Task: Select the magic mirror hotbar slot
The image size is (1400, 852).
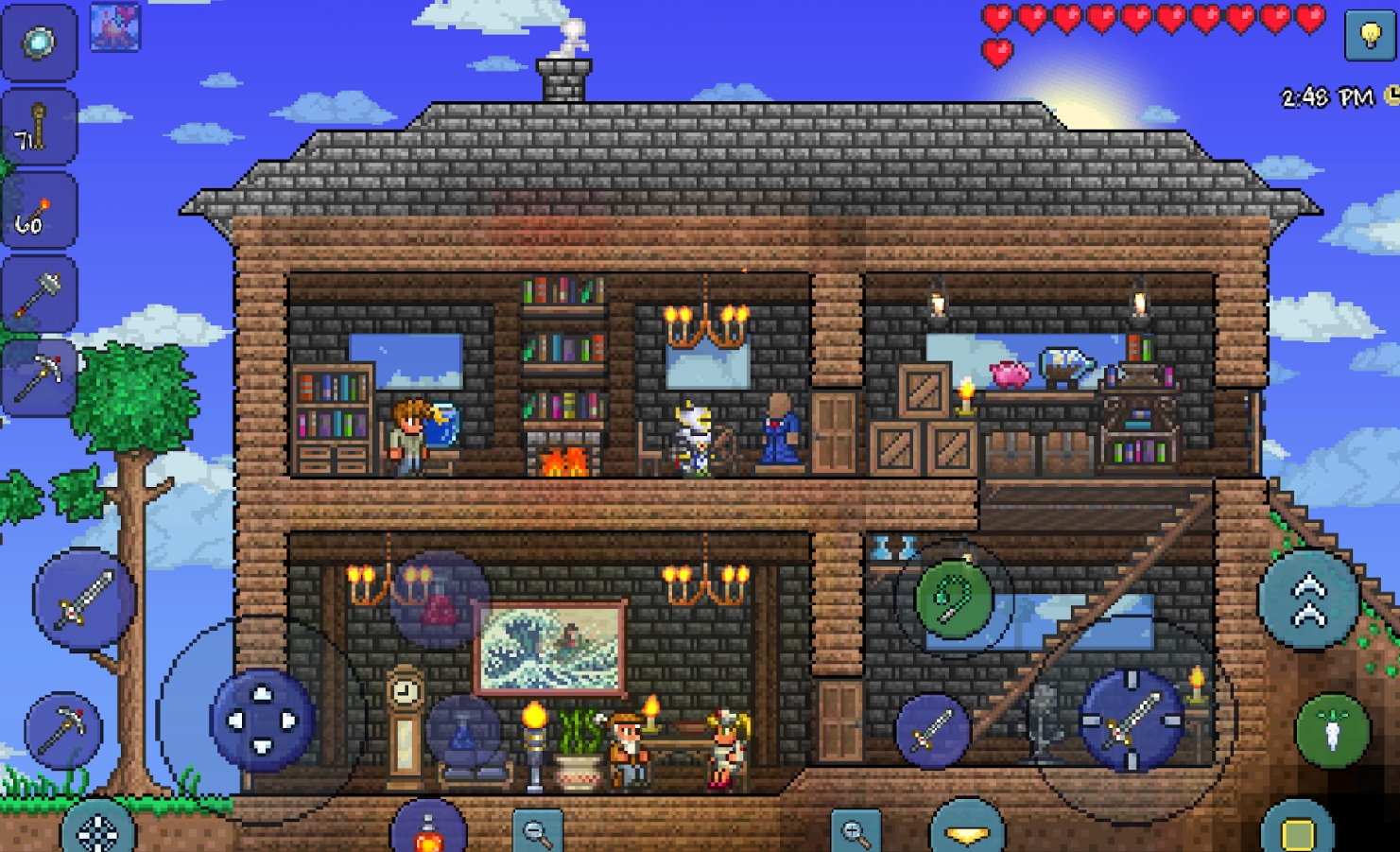Action: [x=39, y=43]
